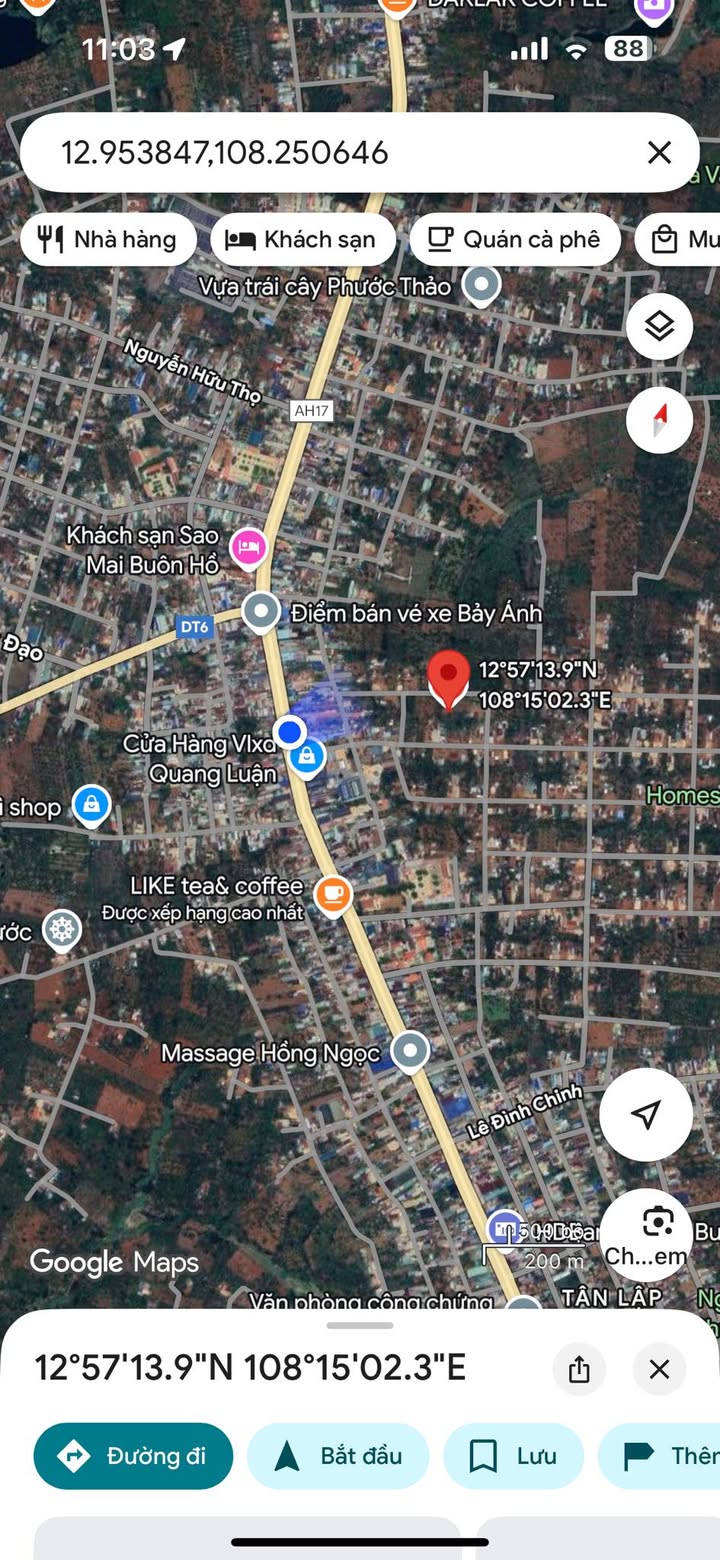720x1560 pixels.
Task: Select the Vựa trái cây Phước Thảo marker
Action: [483, 286]
